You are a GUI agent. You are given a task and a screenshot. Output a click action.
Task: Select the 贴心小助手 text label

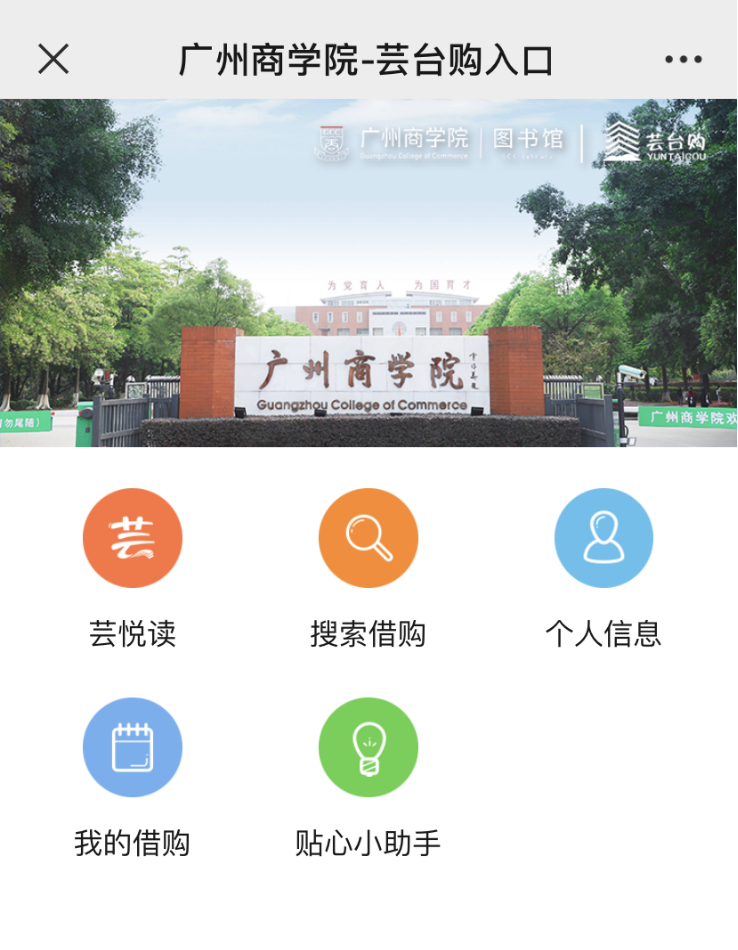368,840
